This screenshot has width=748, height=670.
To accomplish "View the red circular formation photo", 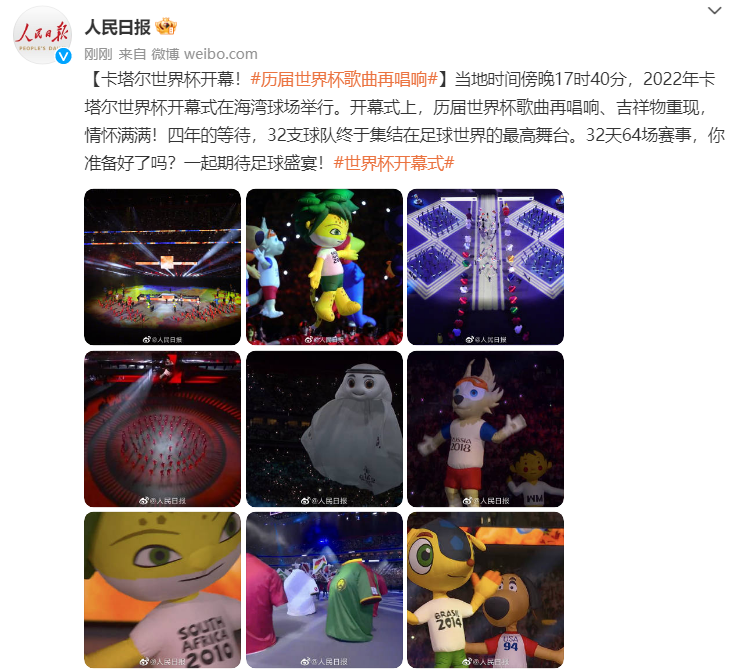I will coord(162,428).
